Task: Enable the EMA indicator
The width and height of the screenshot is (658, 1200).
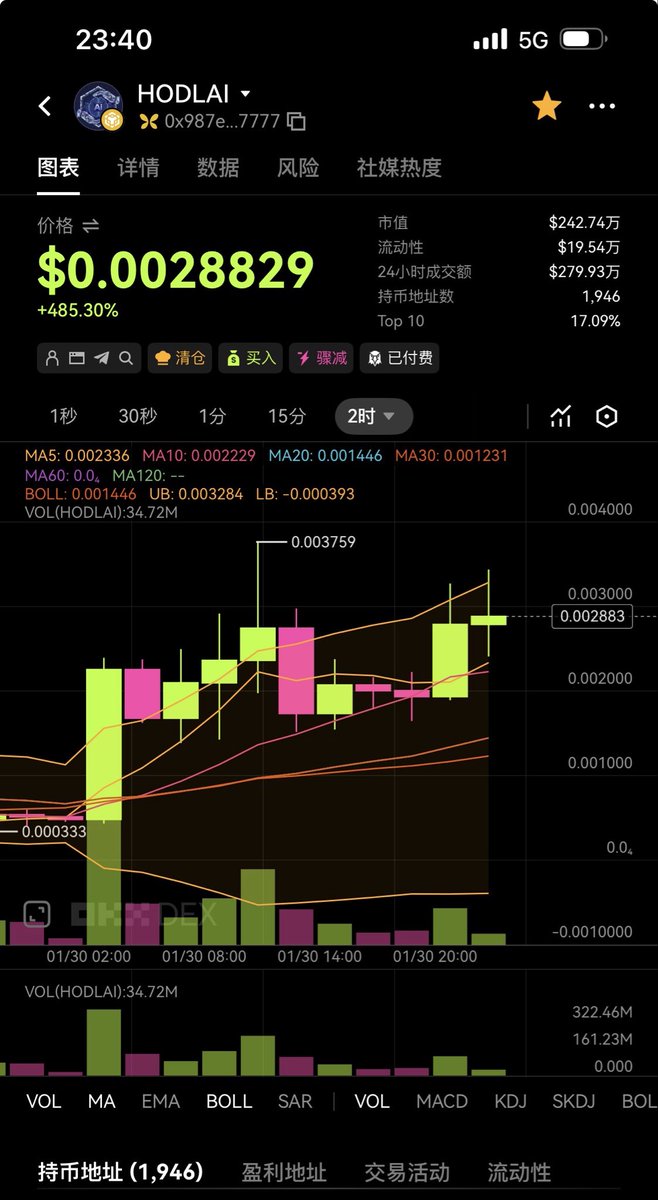Action: pos(160,1101)
